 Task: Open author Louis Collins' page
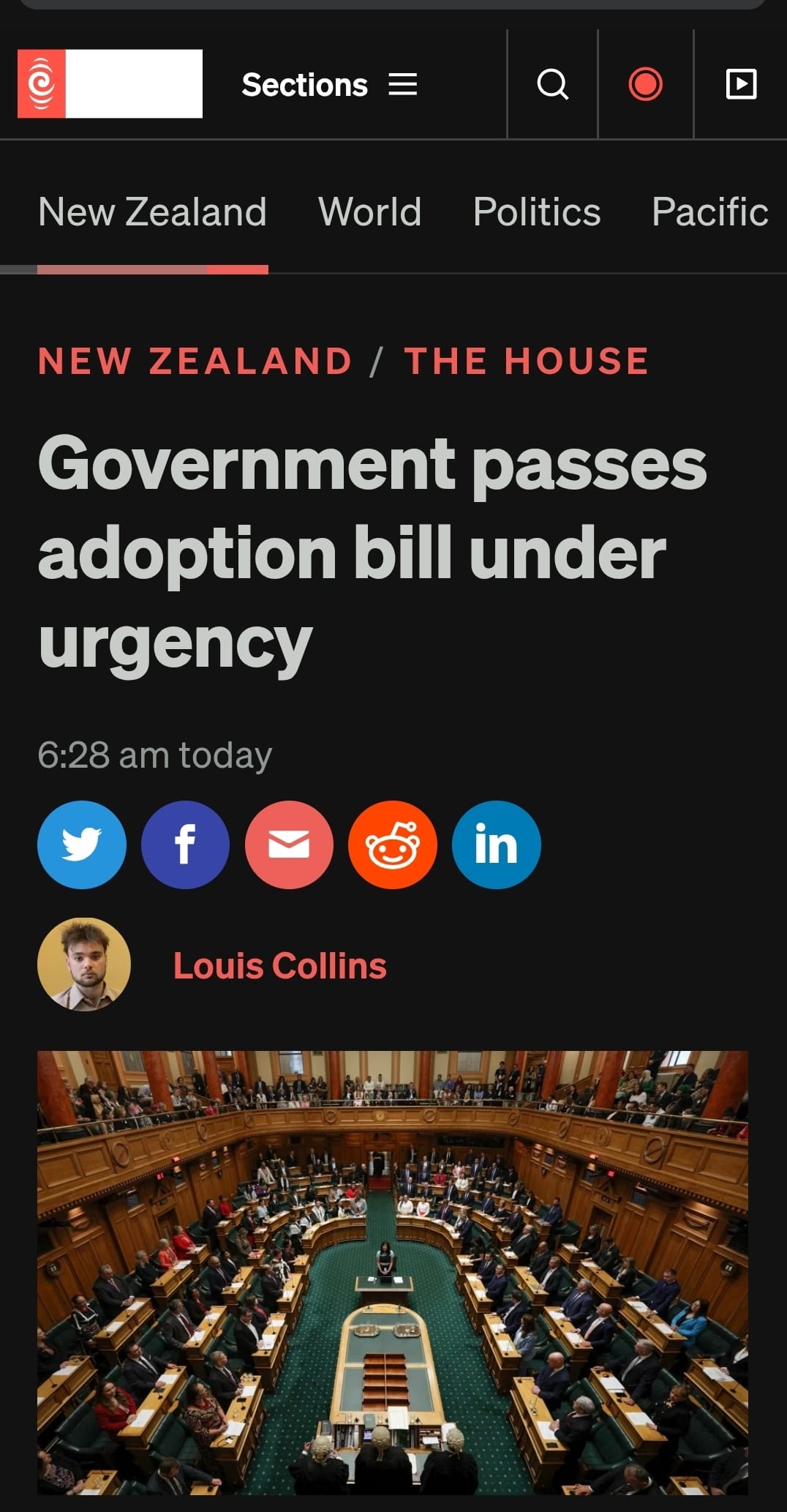click(x=279, y=965)
